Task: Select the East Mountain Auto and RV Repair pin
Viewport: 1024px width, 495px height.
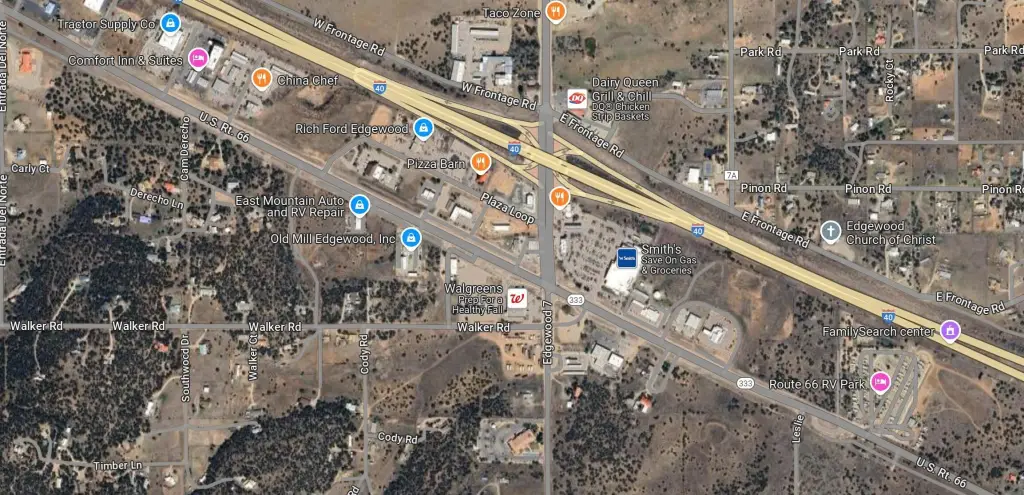Action: (x=360, y=206)
